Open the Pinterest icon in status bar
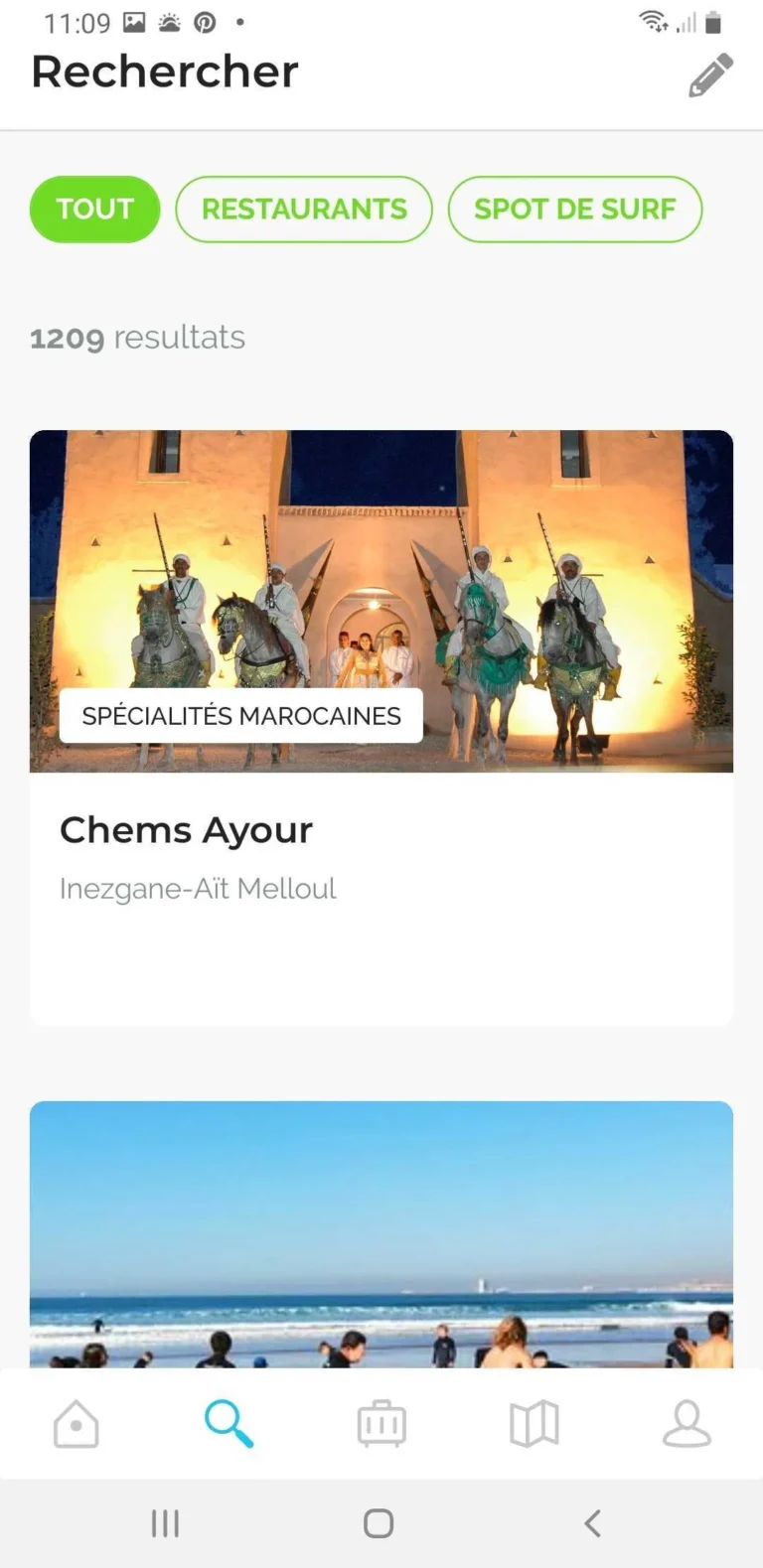763x1568 pixels. pos(205,23)
